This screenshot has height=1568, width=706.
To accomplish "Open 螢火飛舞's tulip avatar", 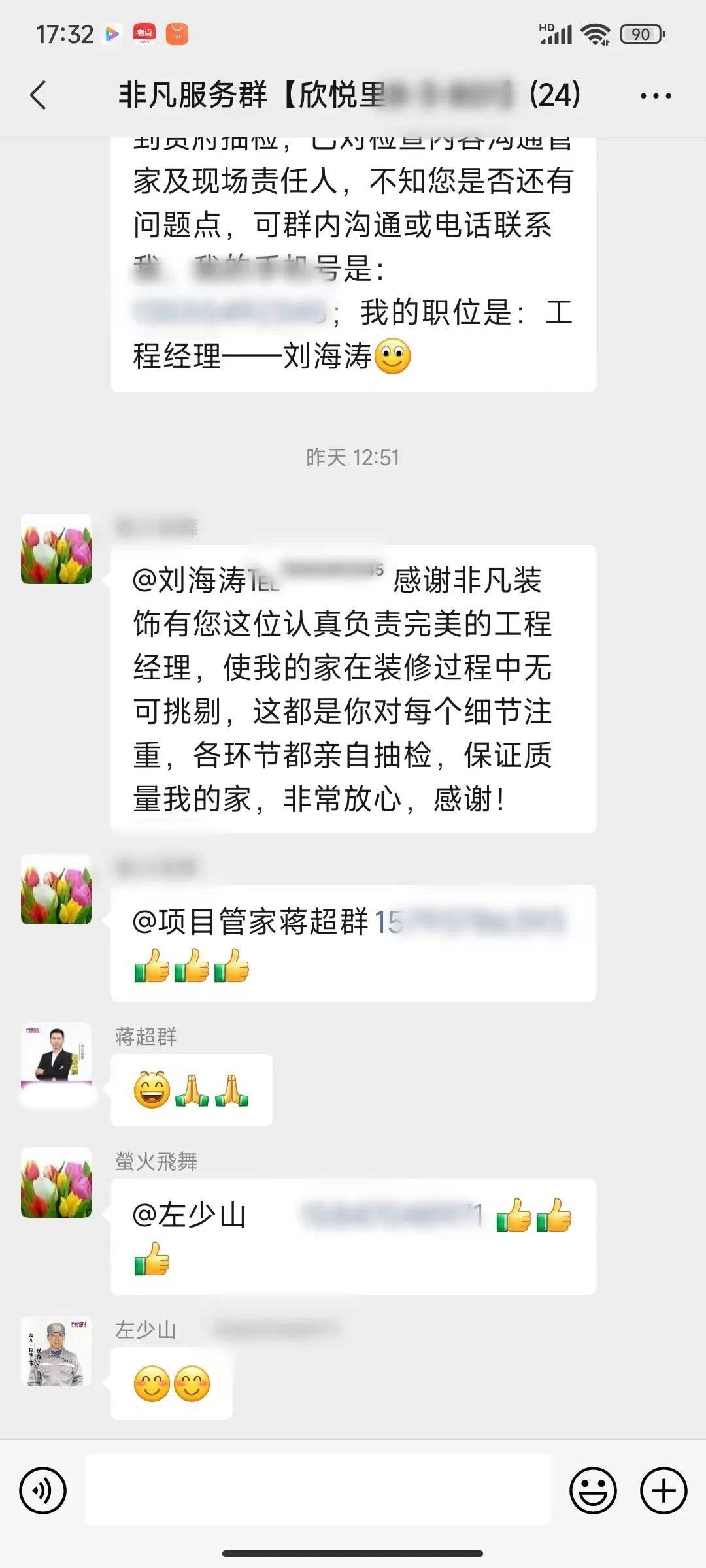I will coord(56,1183).
